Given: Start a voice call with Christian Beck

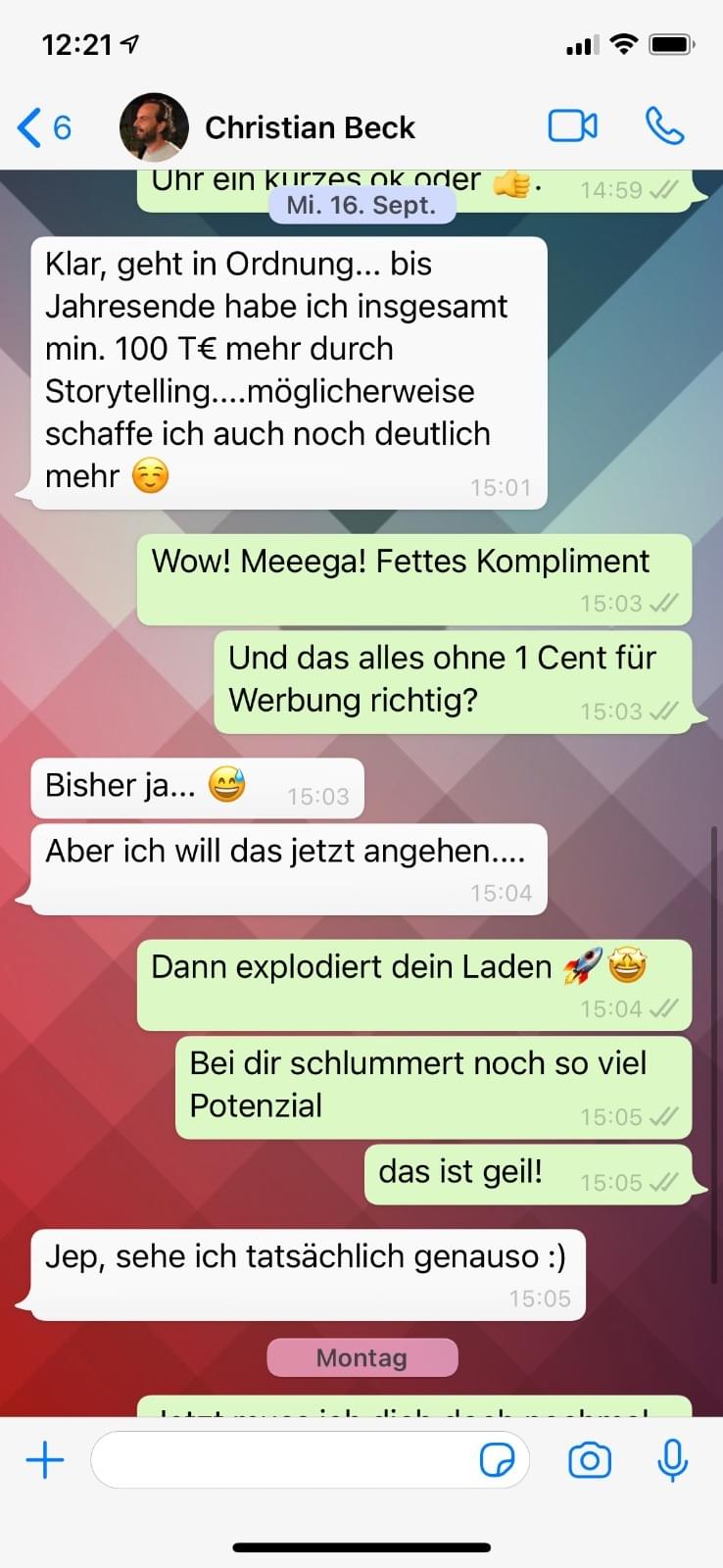Looking at the screenshot, I should tap(664, 126).
